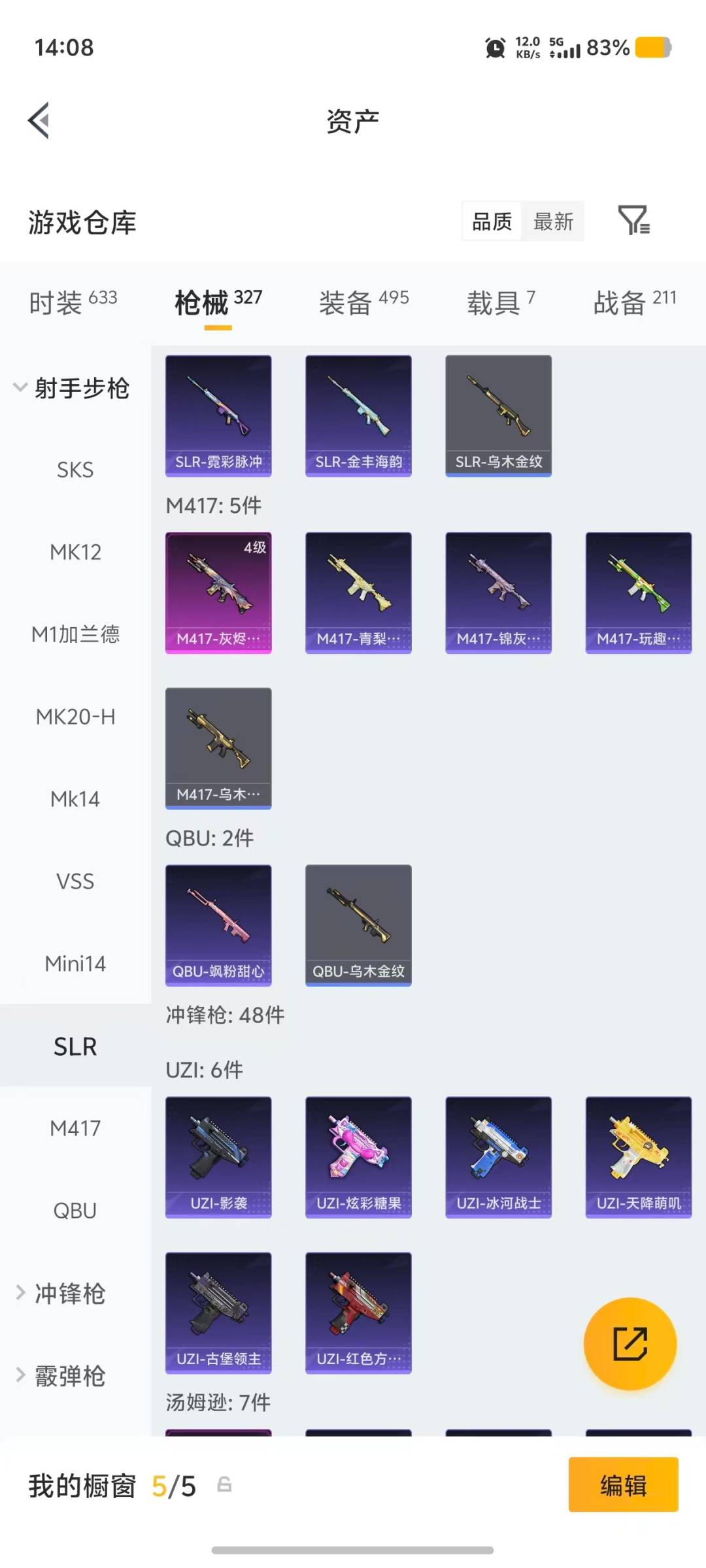Open the UZI-天降萌叽 item

tap(639, 1157)
